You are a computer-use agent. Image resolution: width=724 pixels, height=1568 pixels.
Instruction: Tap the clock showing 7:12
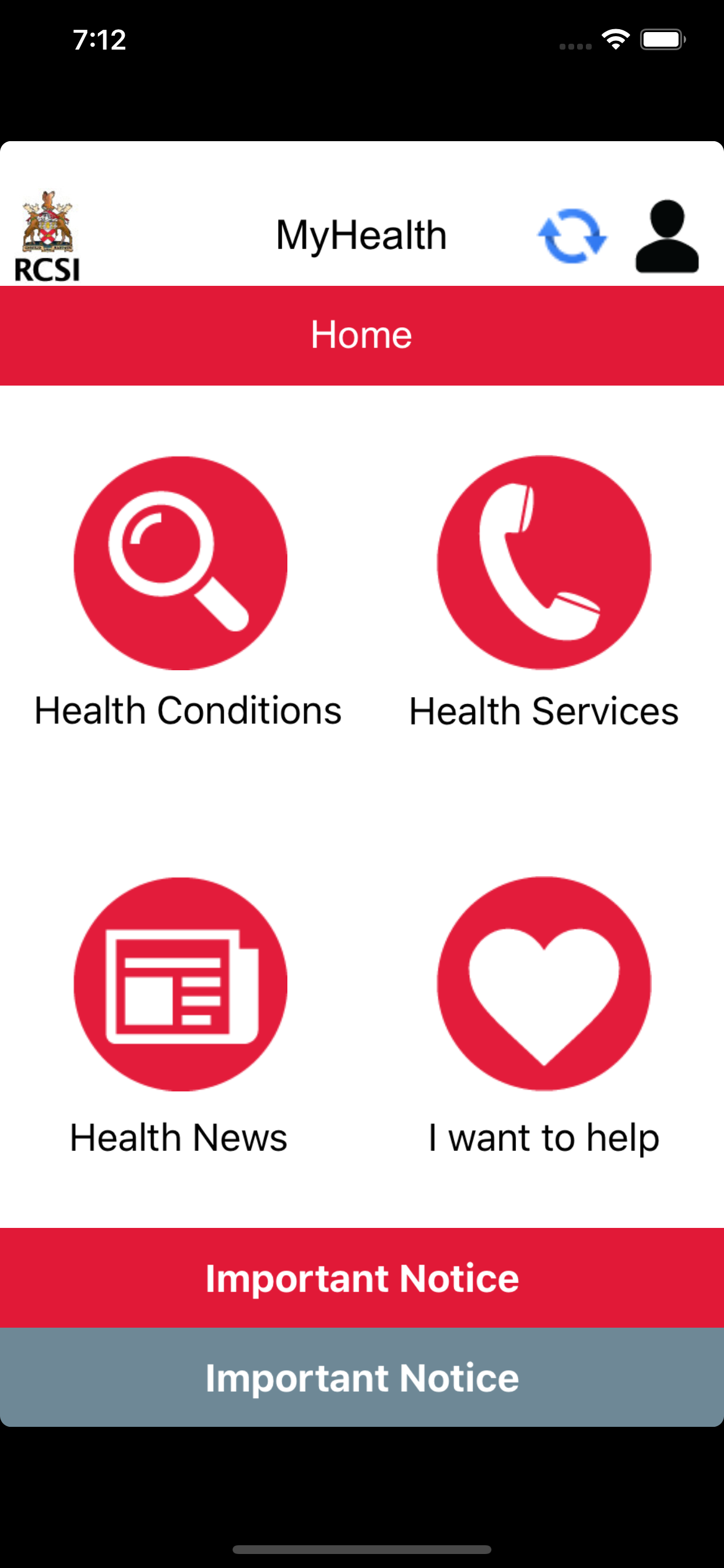click(x=100, y=39)
